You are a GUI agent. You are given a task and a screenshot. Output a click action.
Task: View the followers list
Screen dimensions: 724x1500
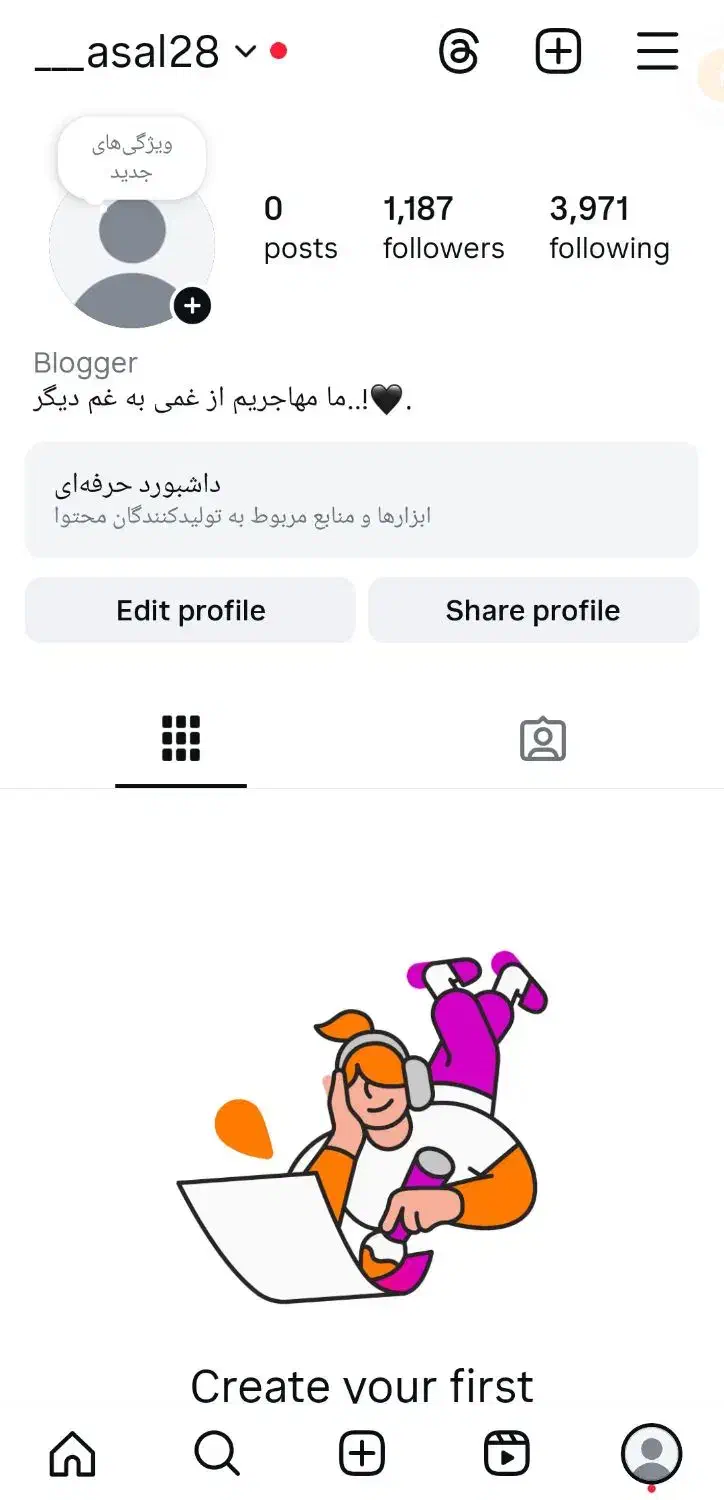pos(443,228)
